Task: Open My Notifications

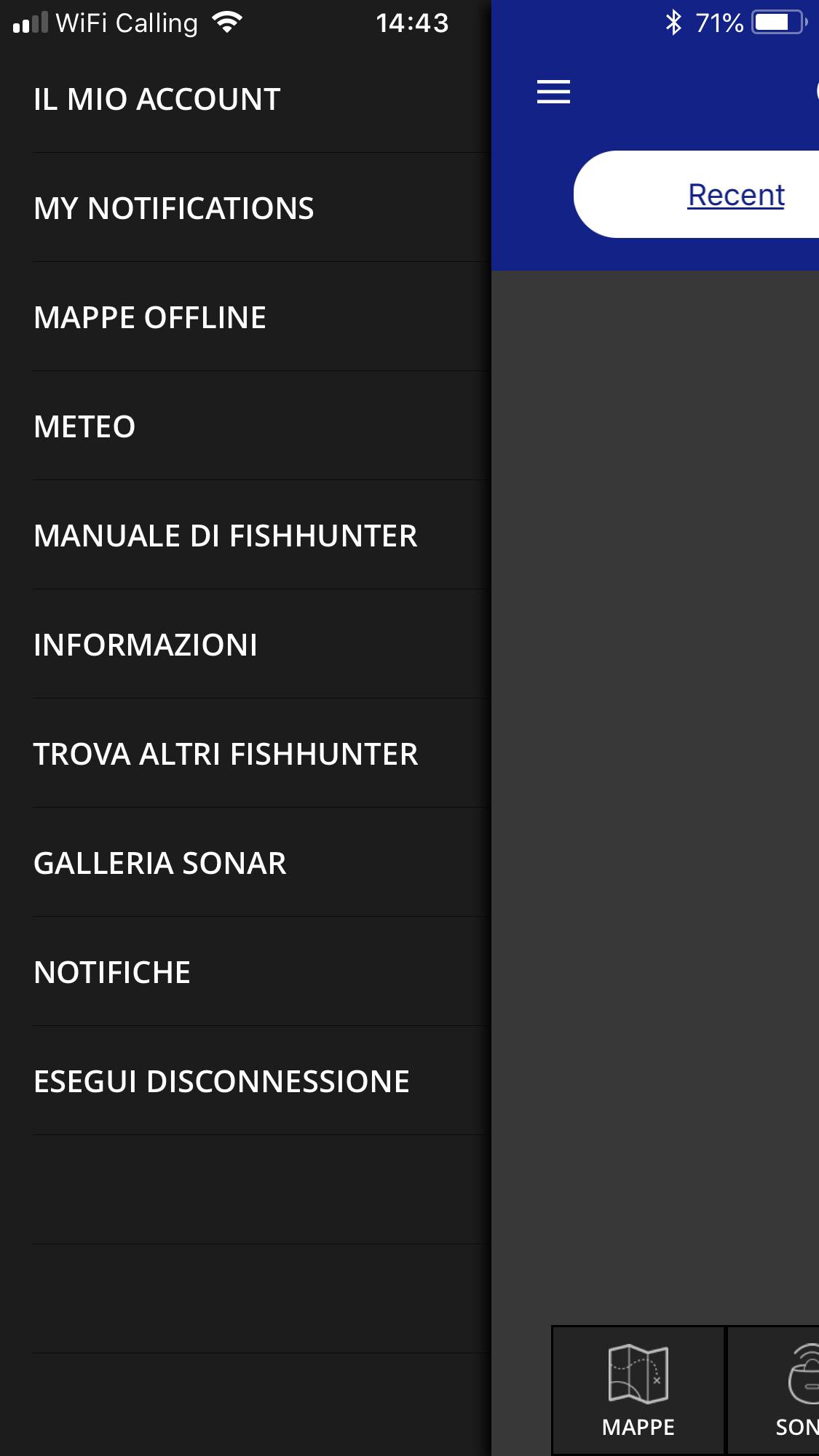Action: 174,209
